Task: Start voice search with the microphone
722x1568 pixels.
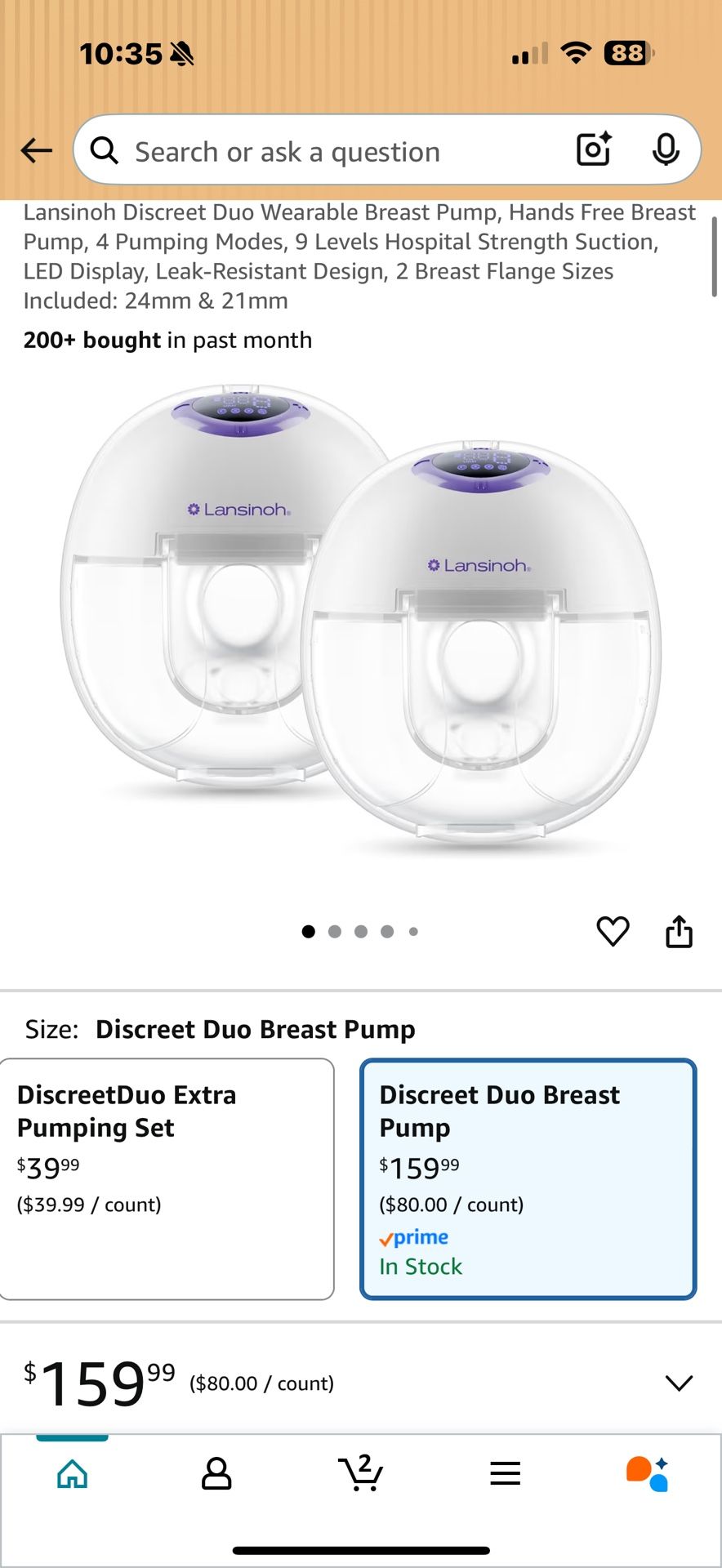Action: point(666,149)
